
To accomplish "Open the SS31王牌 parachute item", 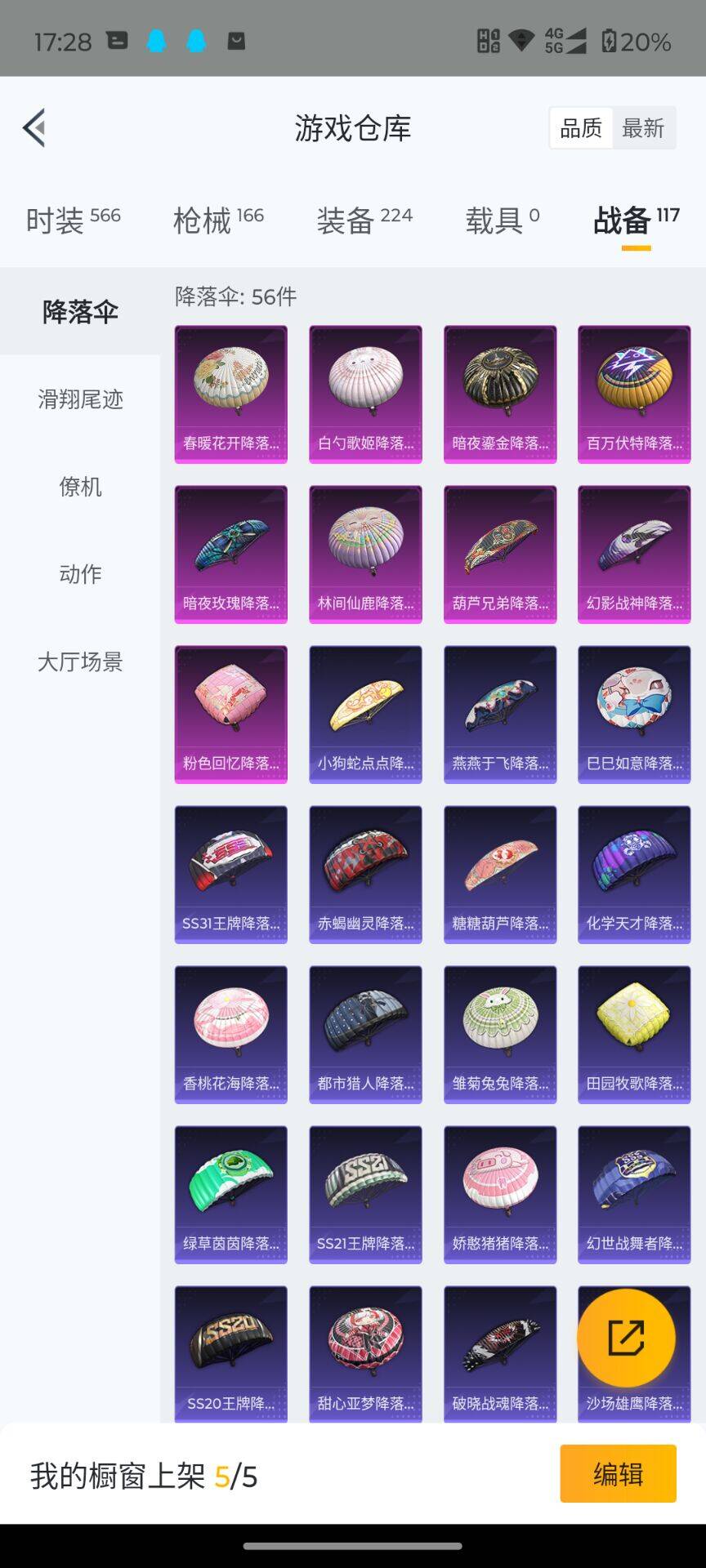I will click(231, 875).
